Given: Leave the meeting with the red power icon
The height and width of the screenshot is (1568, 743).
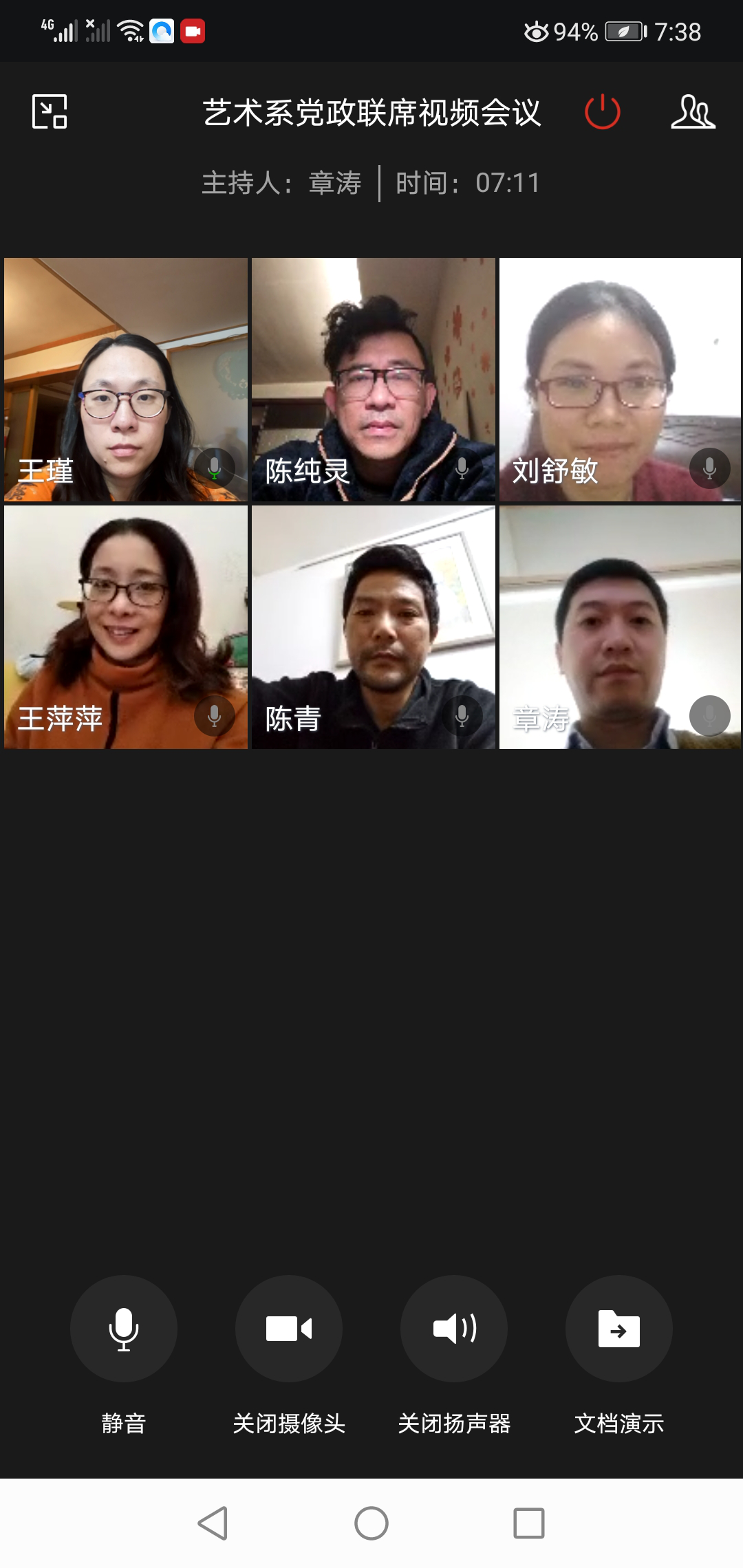Looking at the screenshot, I should tap(602, 111).
